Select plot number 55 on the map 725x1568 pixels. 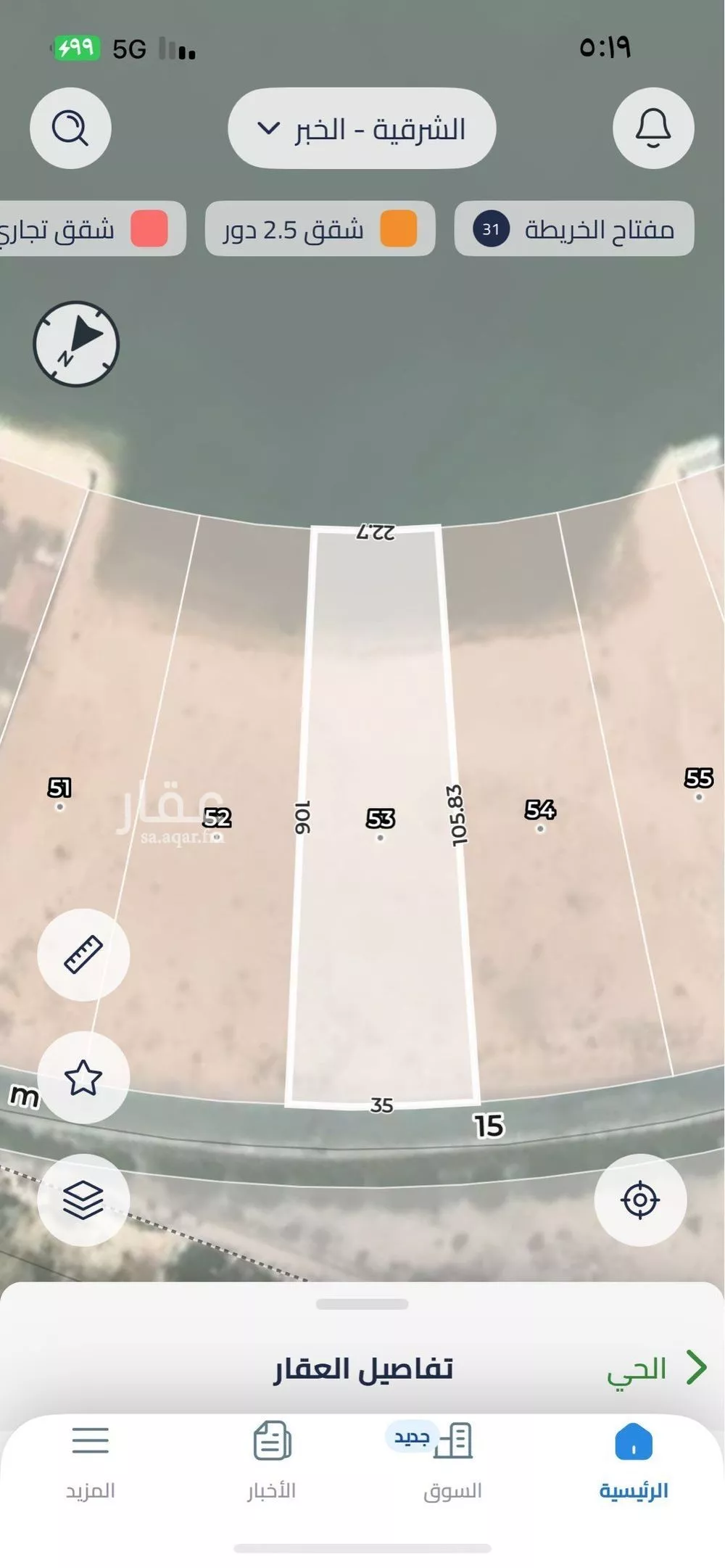click(x=698, y=780)
